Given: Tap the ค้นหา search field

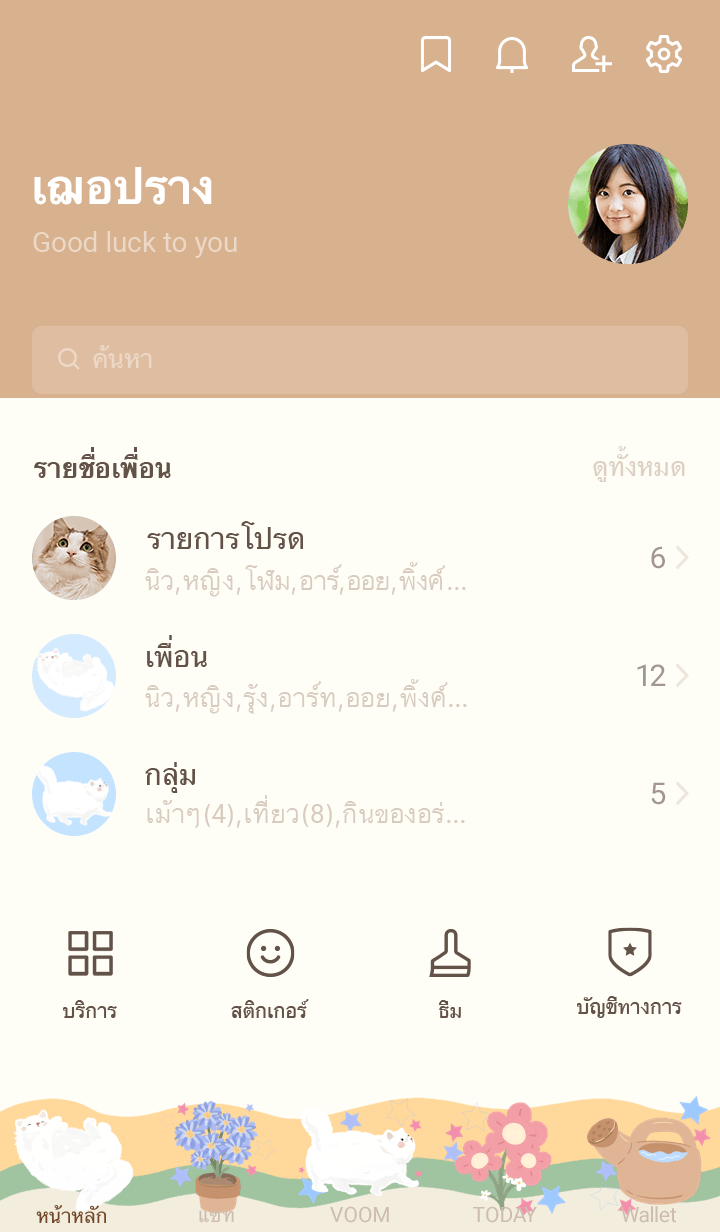Looking at the screenshot, I should click(360, 359).
